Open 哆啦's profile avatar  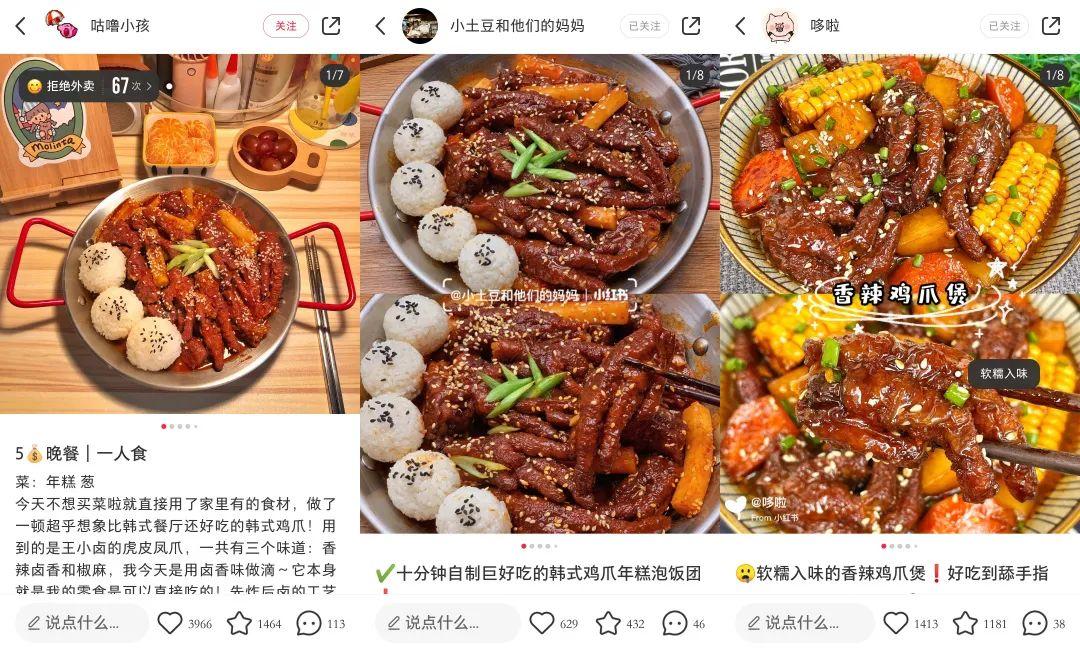pyautogui.click(x=780, y=26)
